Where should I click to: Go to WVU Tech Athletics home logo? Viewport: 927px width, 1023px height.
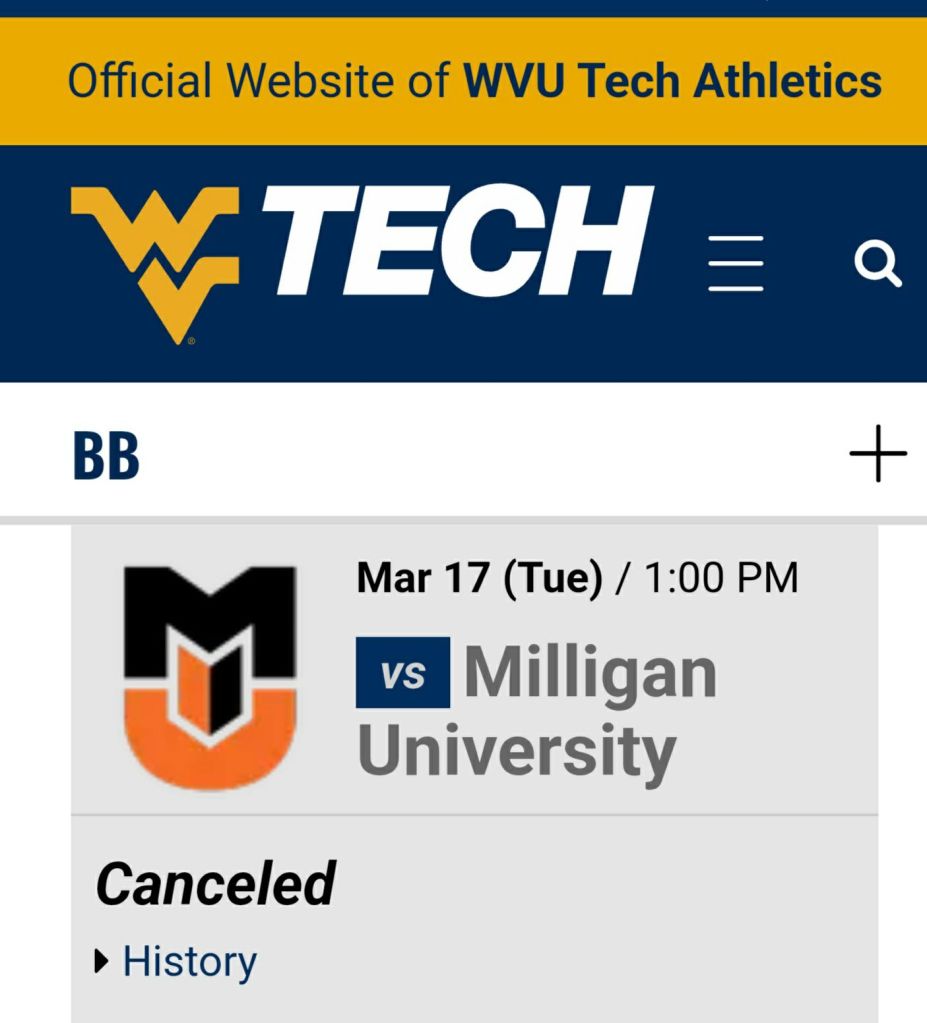coord(360,262)
